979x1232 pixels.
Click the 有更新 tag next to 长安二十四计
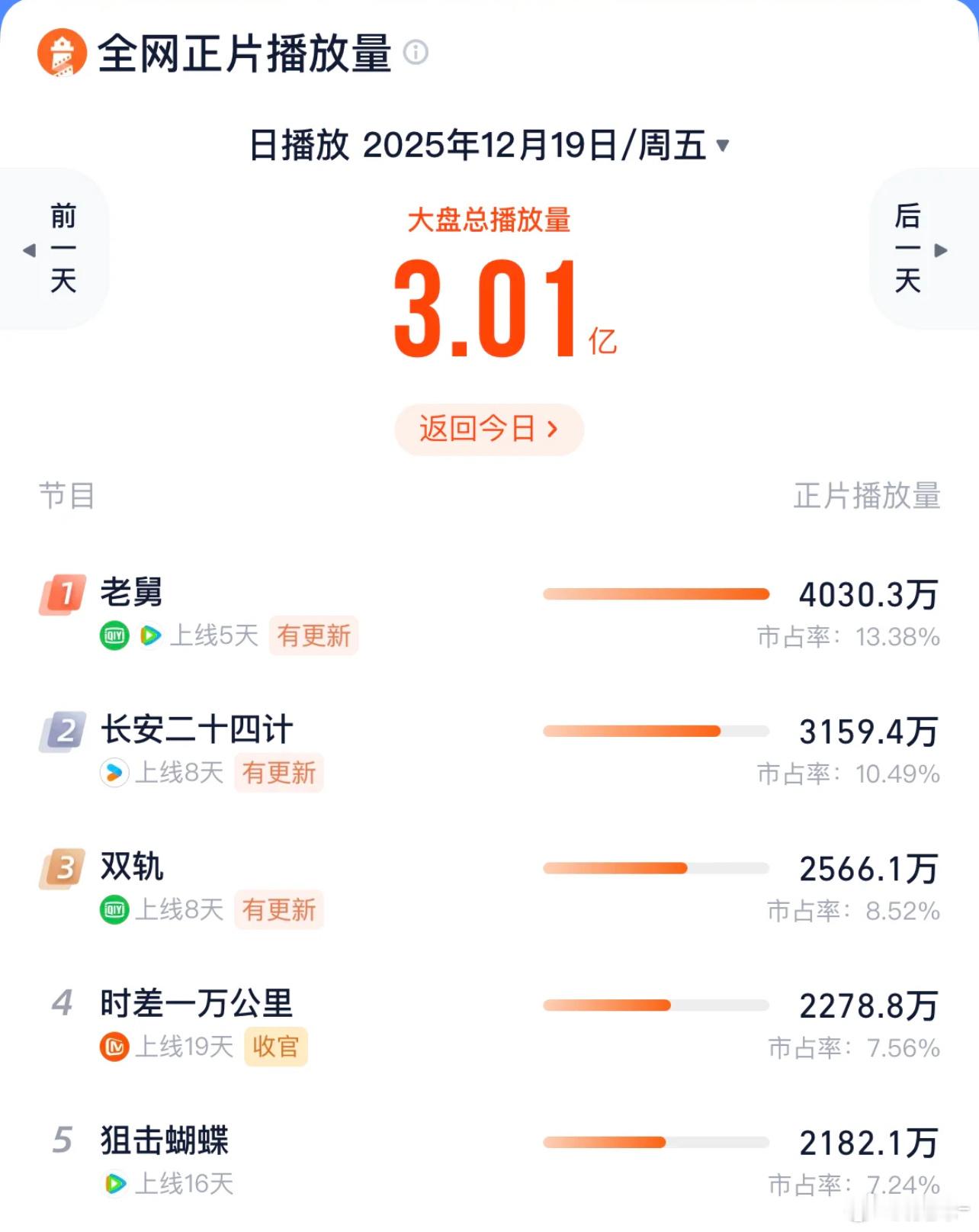tap(279, 773)
